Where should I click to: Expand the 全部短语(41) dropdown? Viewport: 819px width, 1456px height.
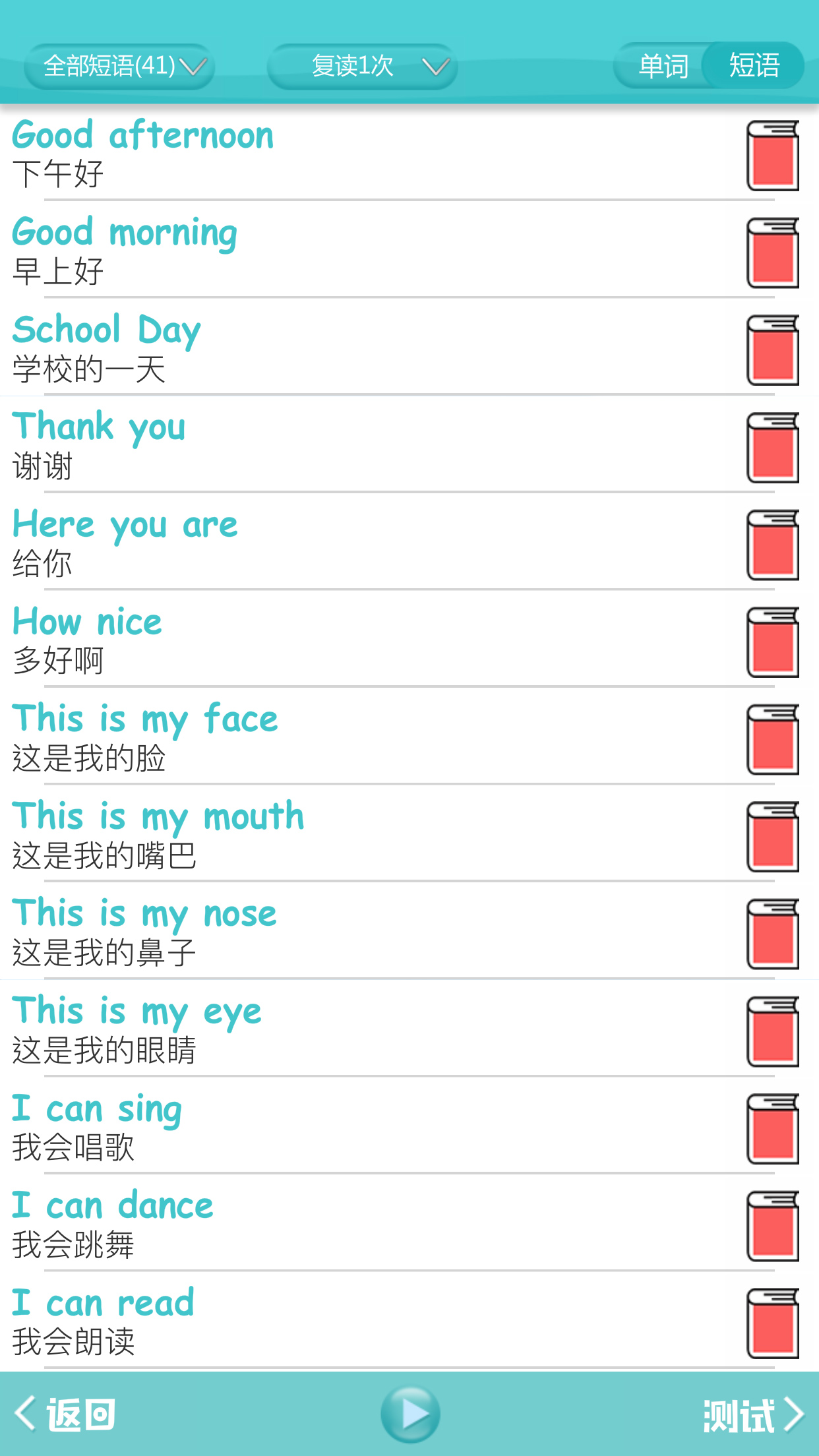point(120,66)
